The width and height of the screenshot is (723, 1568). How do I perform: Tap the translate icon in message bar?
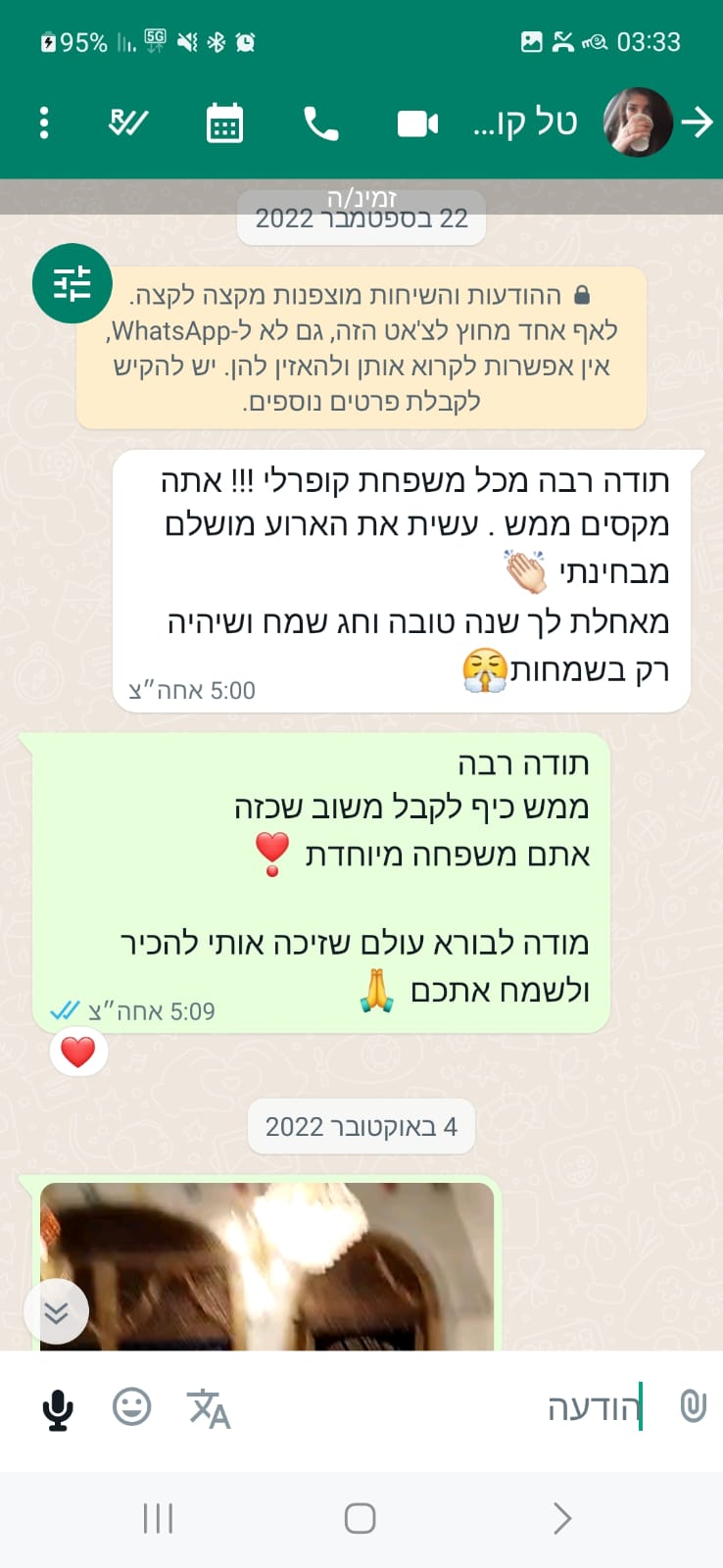pos(209,1408)
